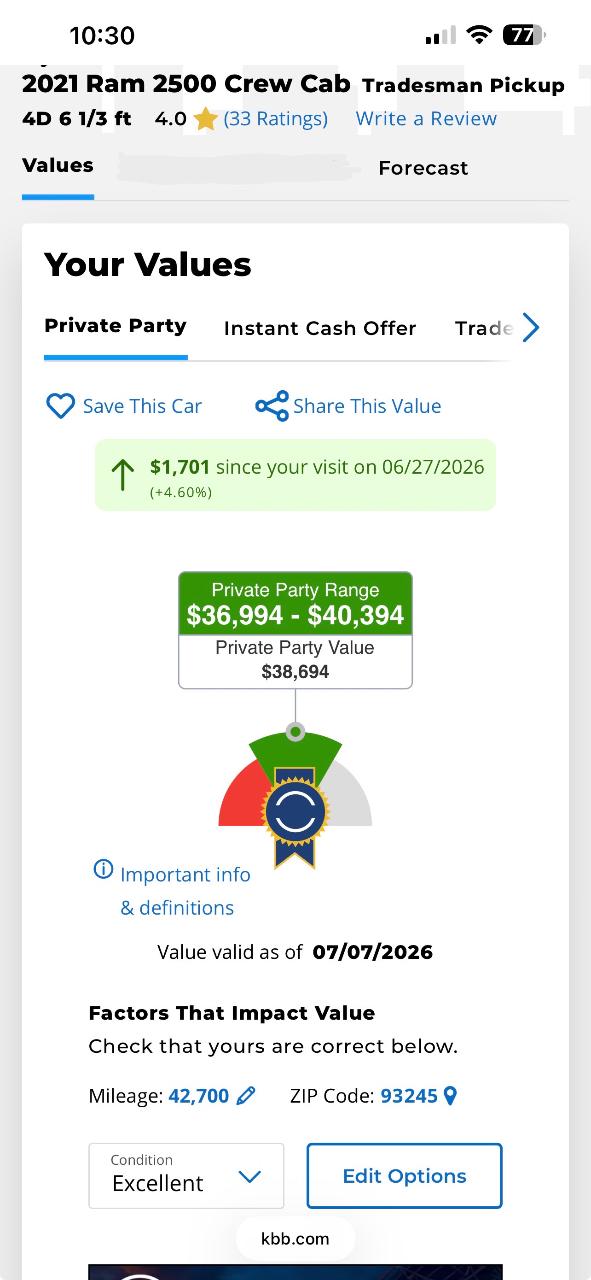Tap Write a Review
The width and height of the screenshot is (591, 1280).
[426, 119]
